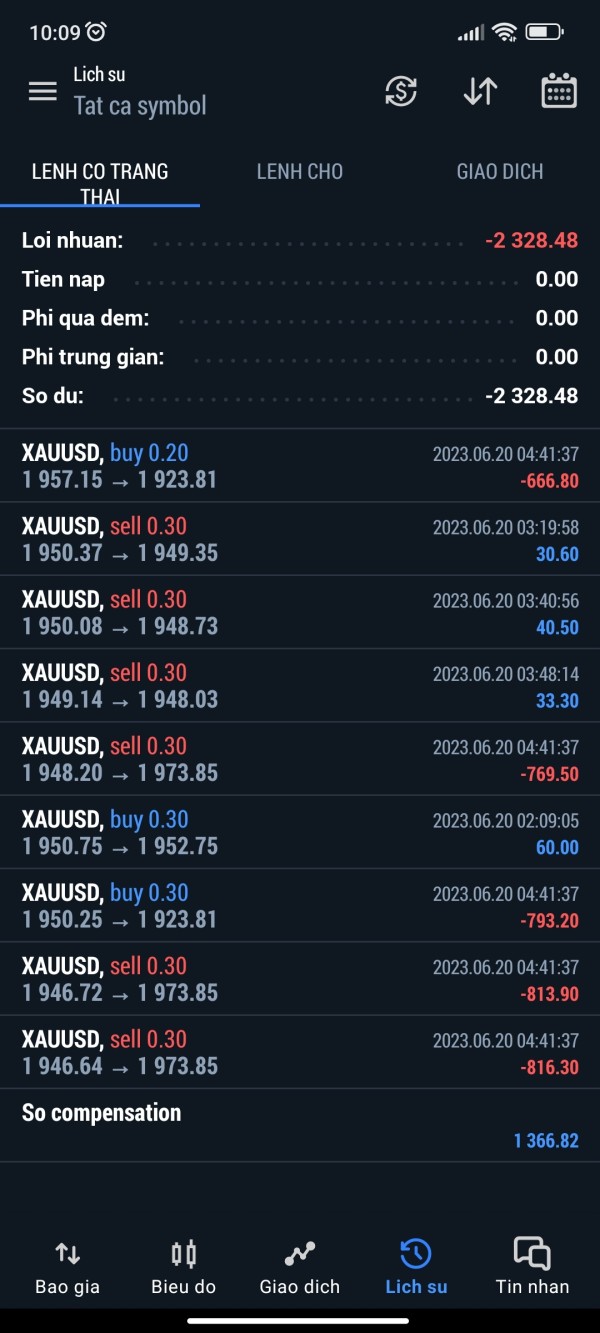Open the Tin nhan messages tab

click(x=532, y=1267)
